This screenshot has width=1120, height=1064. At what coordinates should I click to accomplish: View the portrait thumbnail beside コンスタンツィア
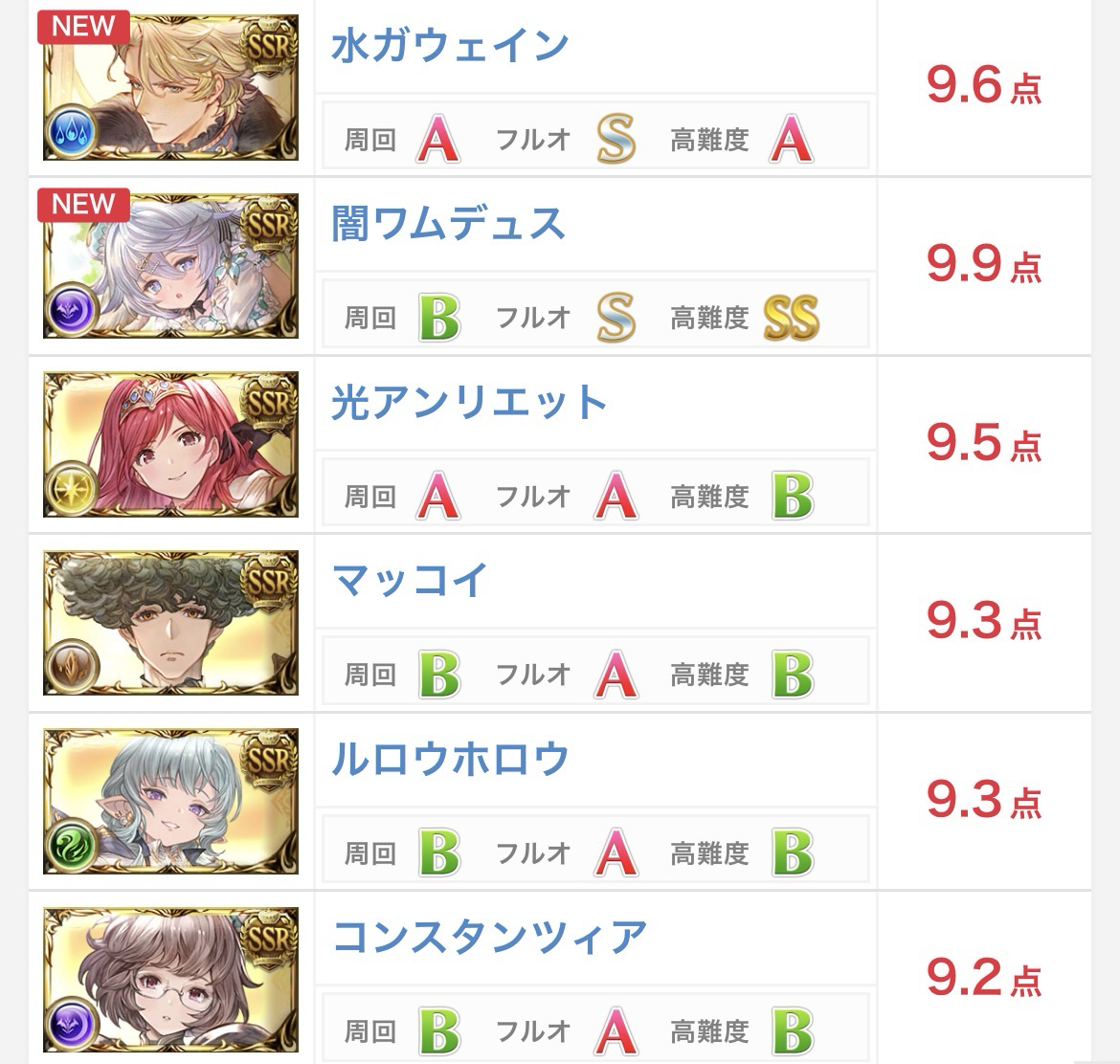(x=170, y=980)
